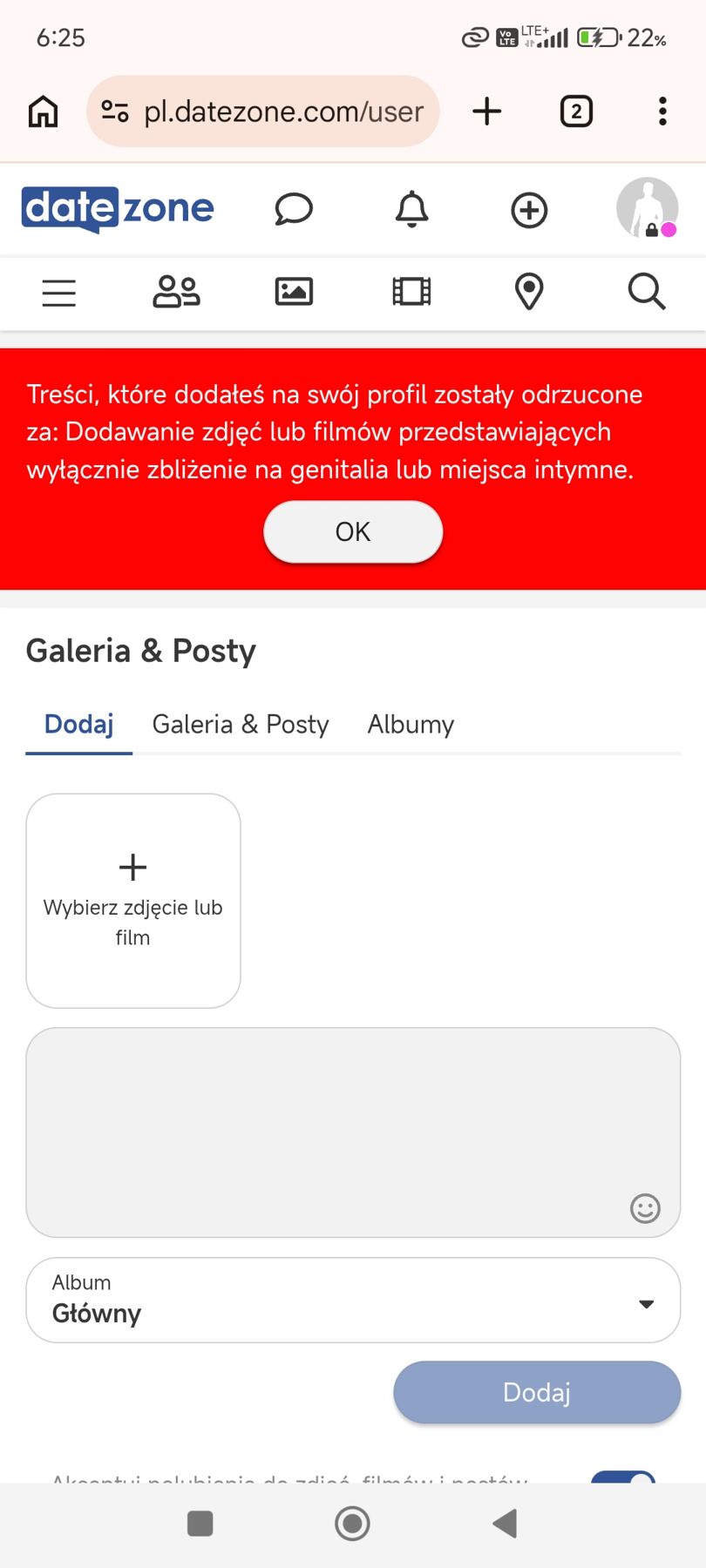The image size is (706, 1568).
Task: Open the film strip videos icon
Action: tap(411, 292)
